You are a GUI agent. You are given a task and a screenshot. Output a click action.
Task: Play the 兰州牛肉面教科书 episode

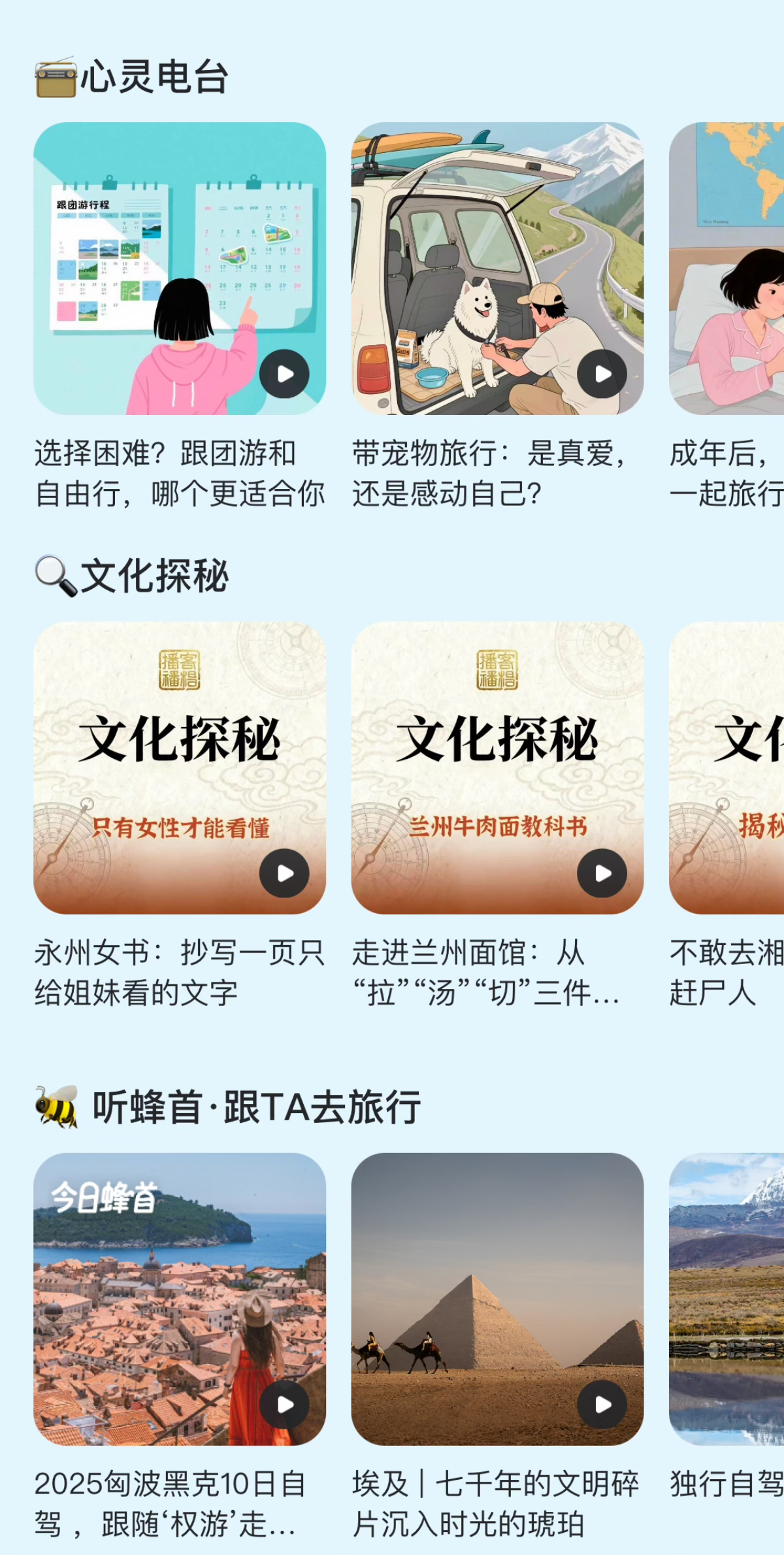pyautogui.click(x=602, y=873)
